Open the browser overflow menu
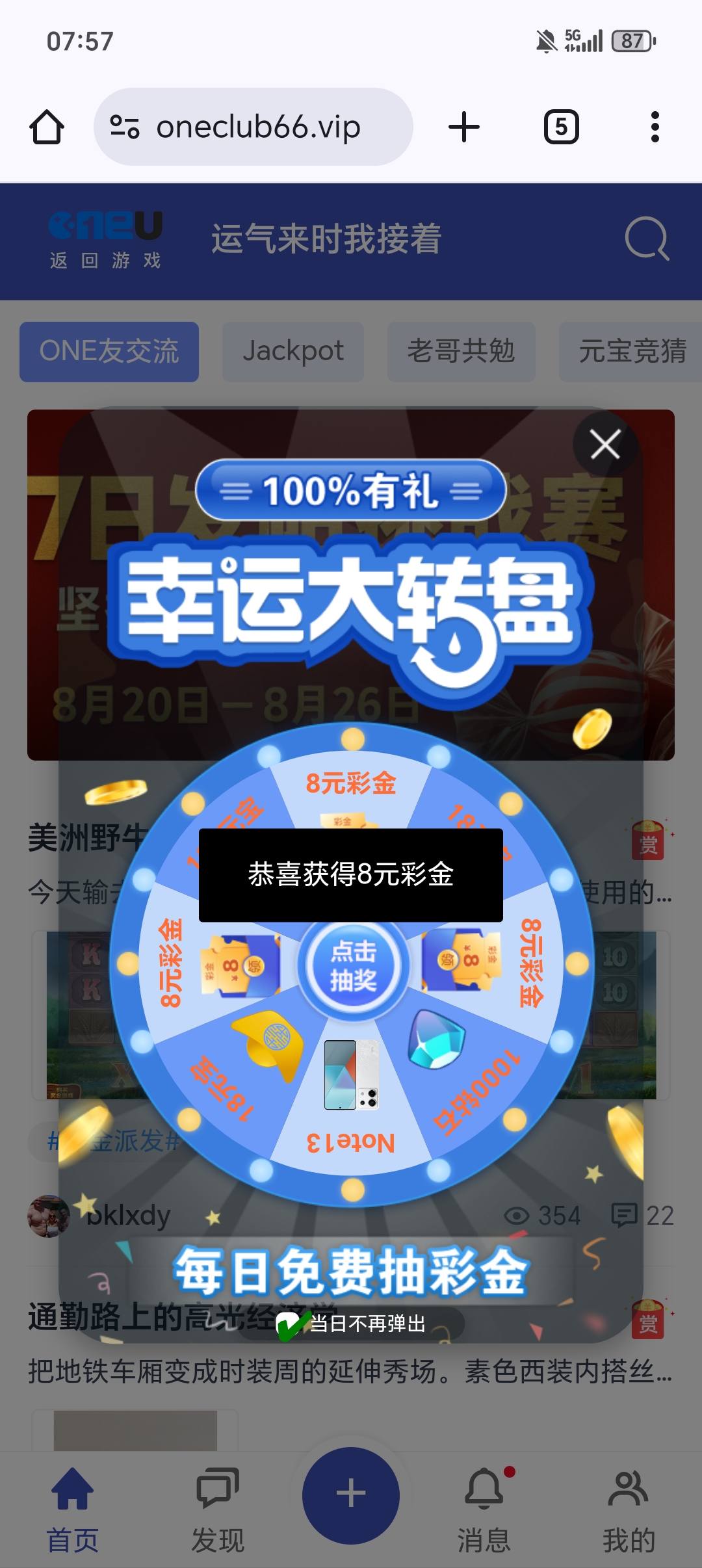 pos(655,126)
